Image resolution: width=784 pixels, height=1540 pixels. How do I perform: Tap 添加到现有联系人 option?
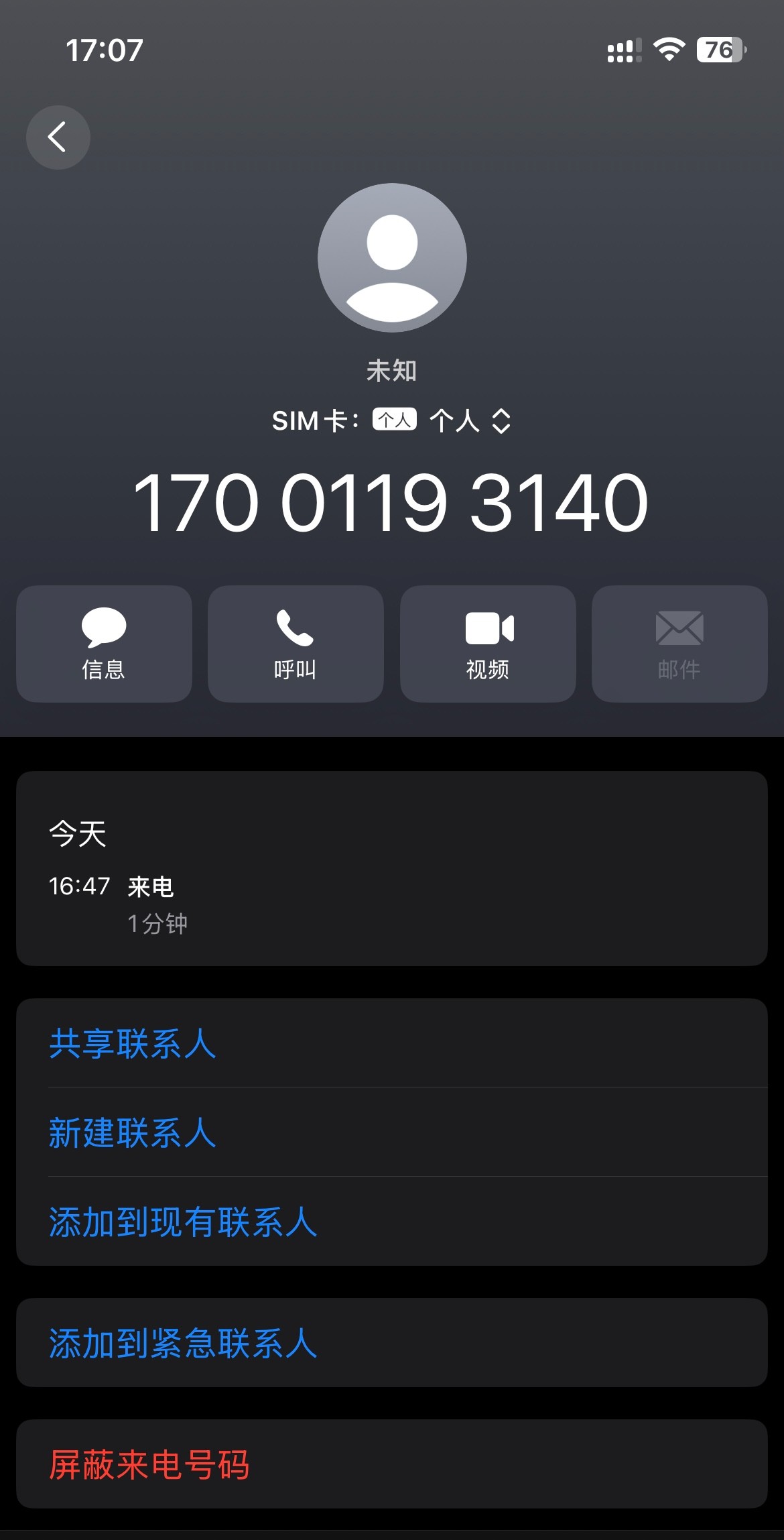click(x=183, y=1222)
